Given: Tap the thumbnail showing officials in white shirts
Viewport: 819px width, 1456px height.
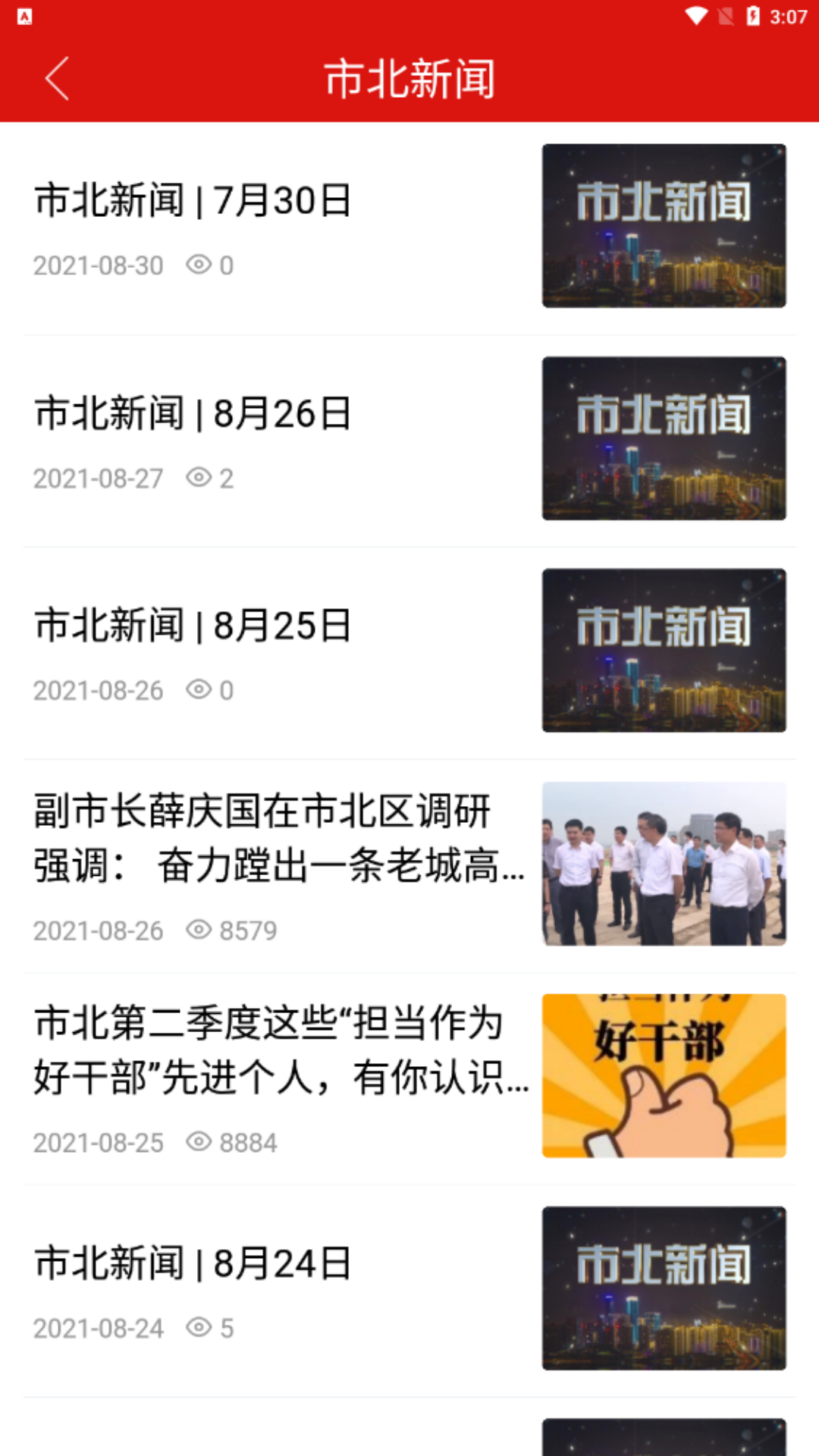Looking at the screenshot, I should pos(664,864).
